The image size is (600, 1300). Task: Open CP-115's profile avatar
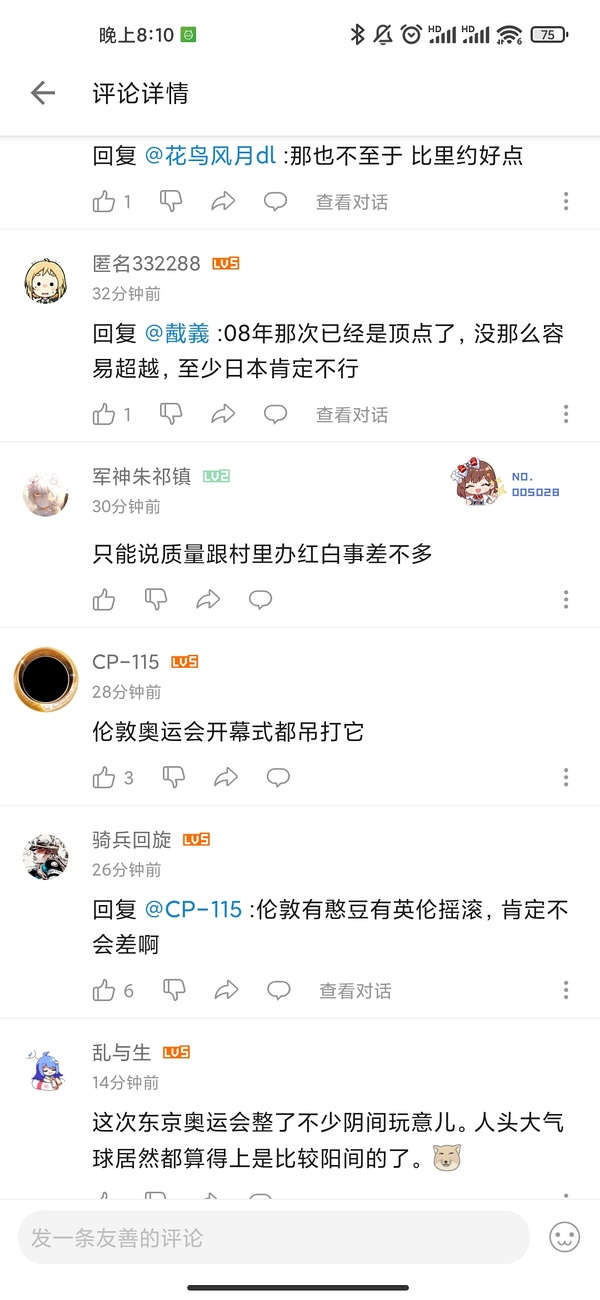coord(46,677)
